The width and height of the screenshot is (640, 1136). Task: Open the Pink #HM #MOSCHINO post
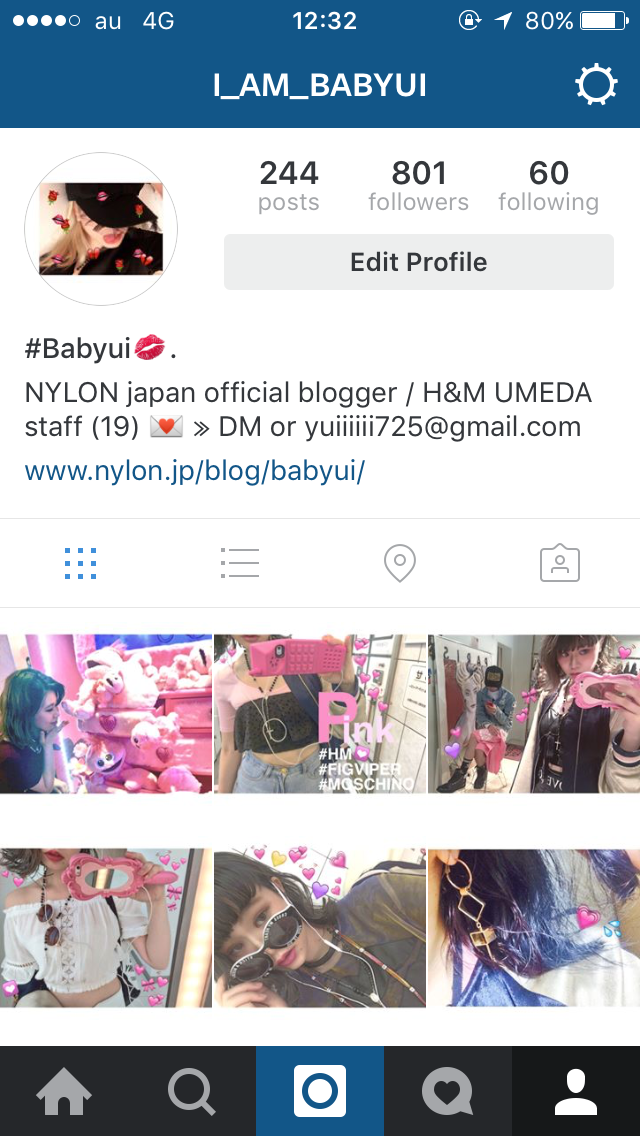[x=320, y=714]
